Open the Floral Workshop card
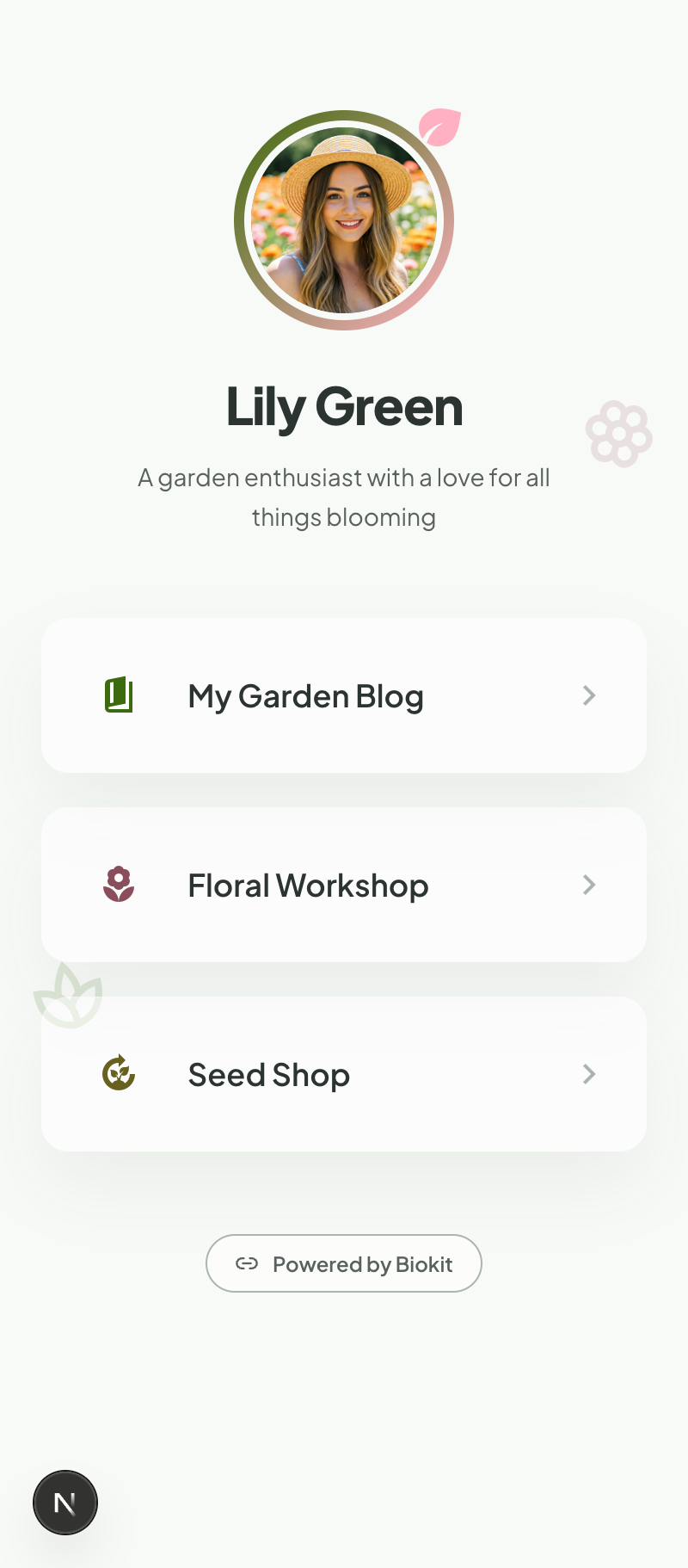688x1568 pixels. click(x=344, y=885)
